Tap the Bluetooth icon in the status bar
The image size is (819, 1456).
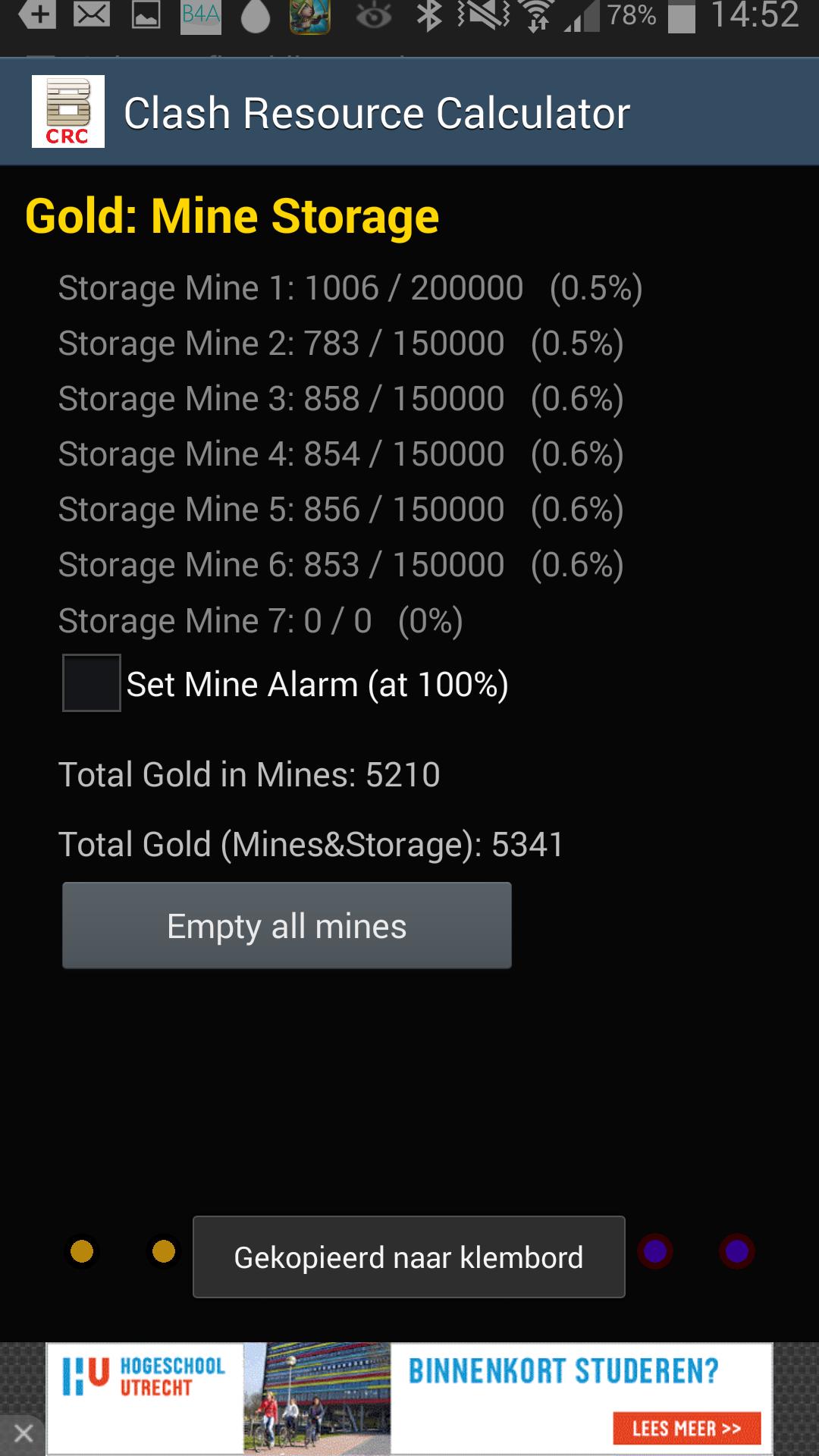click(x=429, y=17)
